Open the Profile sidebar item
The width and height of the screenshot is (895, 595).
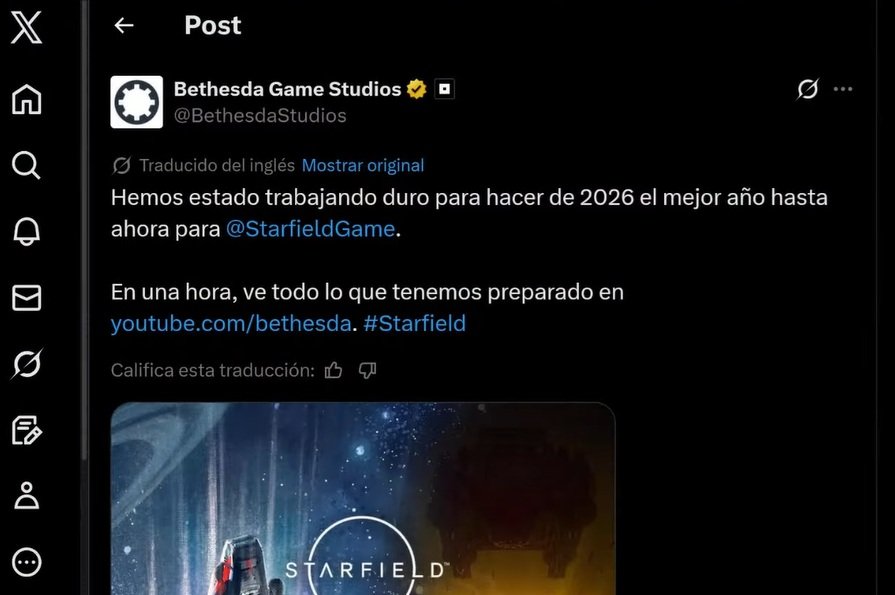coord(27,496)
